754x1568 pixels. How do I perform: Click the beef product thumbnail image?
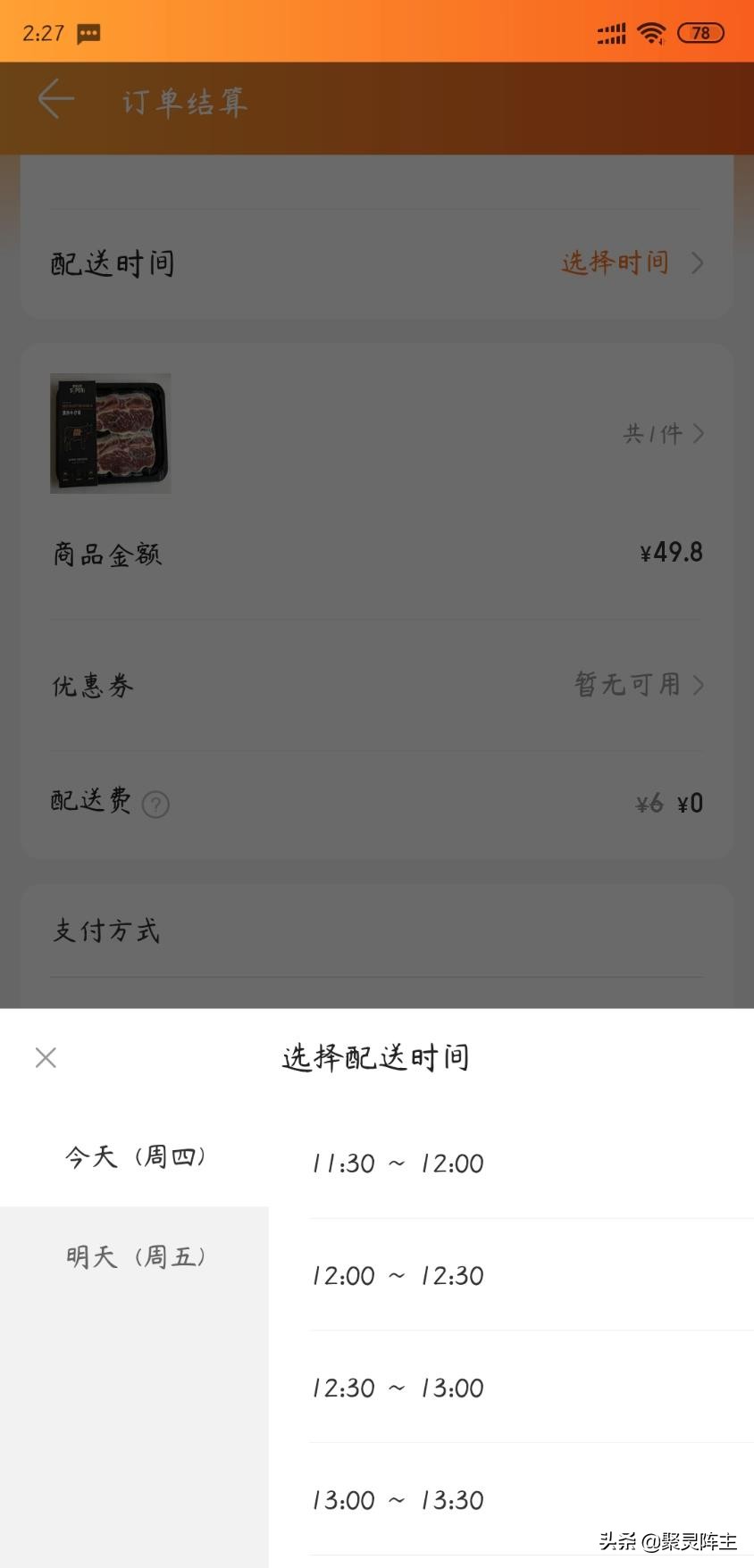pos(110,433)
